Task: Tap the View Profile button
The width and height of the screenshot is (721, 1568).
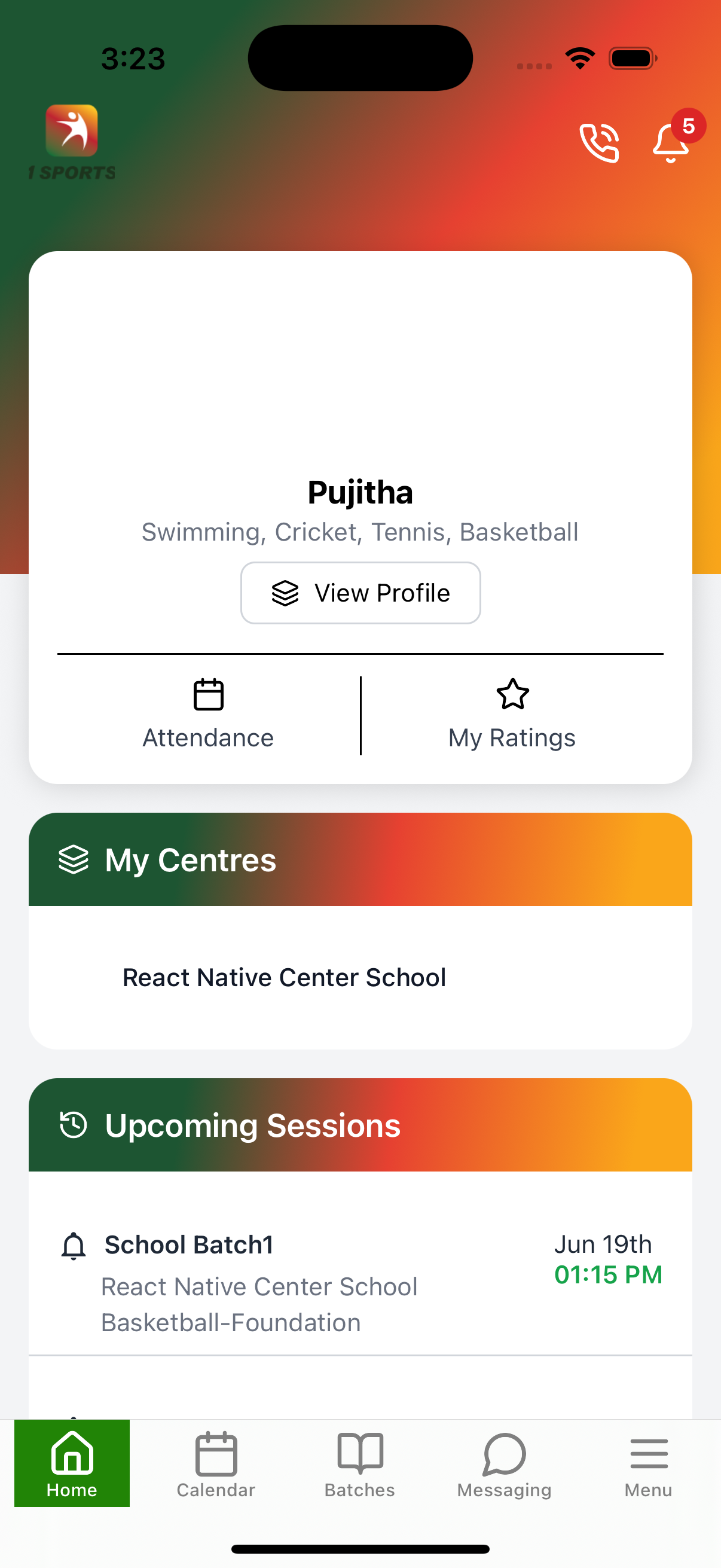Action: [360, 593]
